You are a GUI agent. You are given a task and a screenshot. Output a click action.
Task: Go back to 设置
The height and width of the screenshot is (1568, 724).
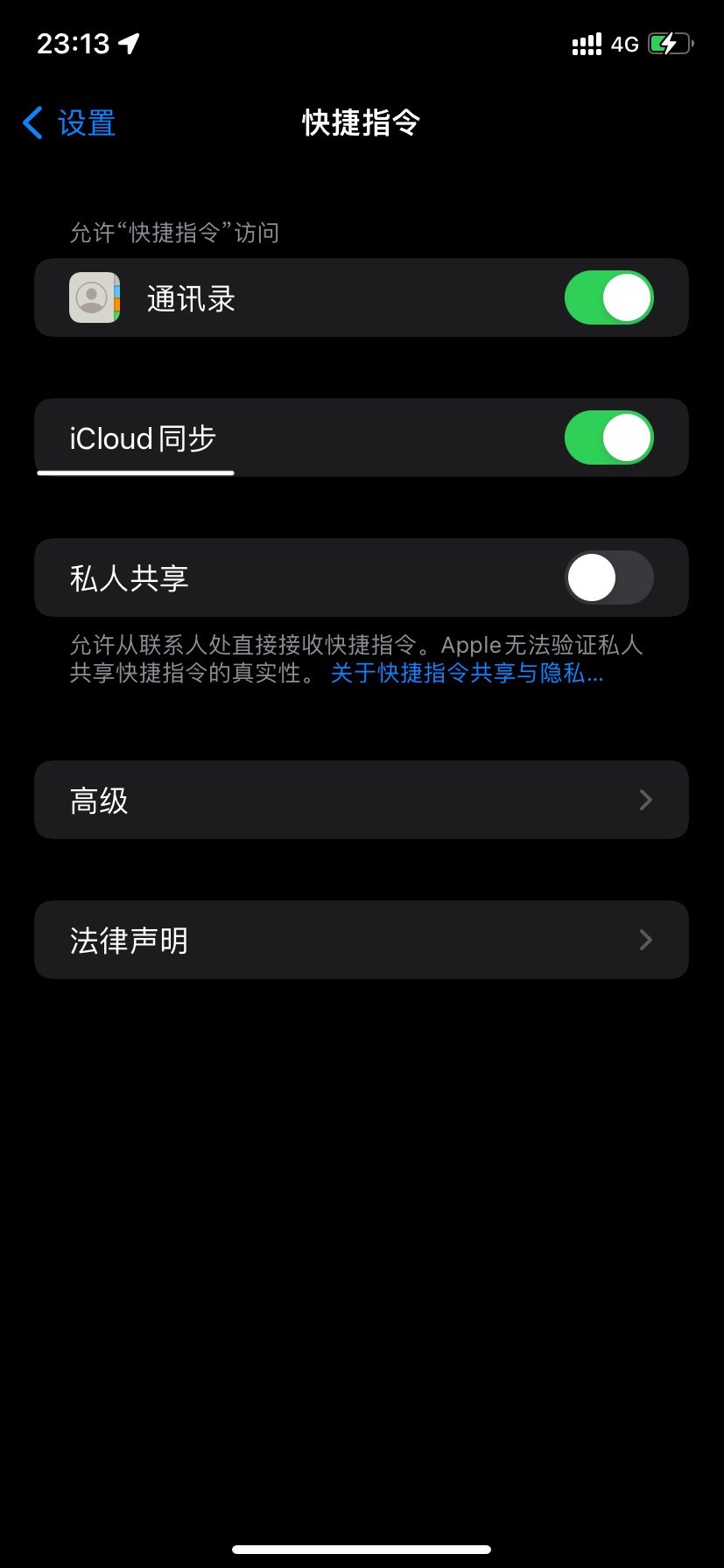tap(70, 123)
